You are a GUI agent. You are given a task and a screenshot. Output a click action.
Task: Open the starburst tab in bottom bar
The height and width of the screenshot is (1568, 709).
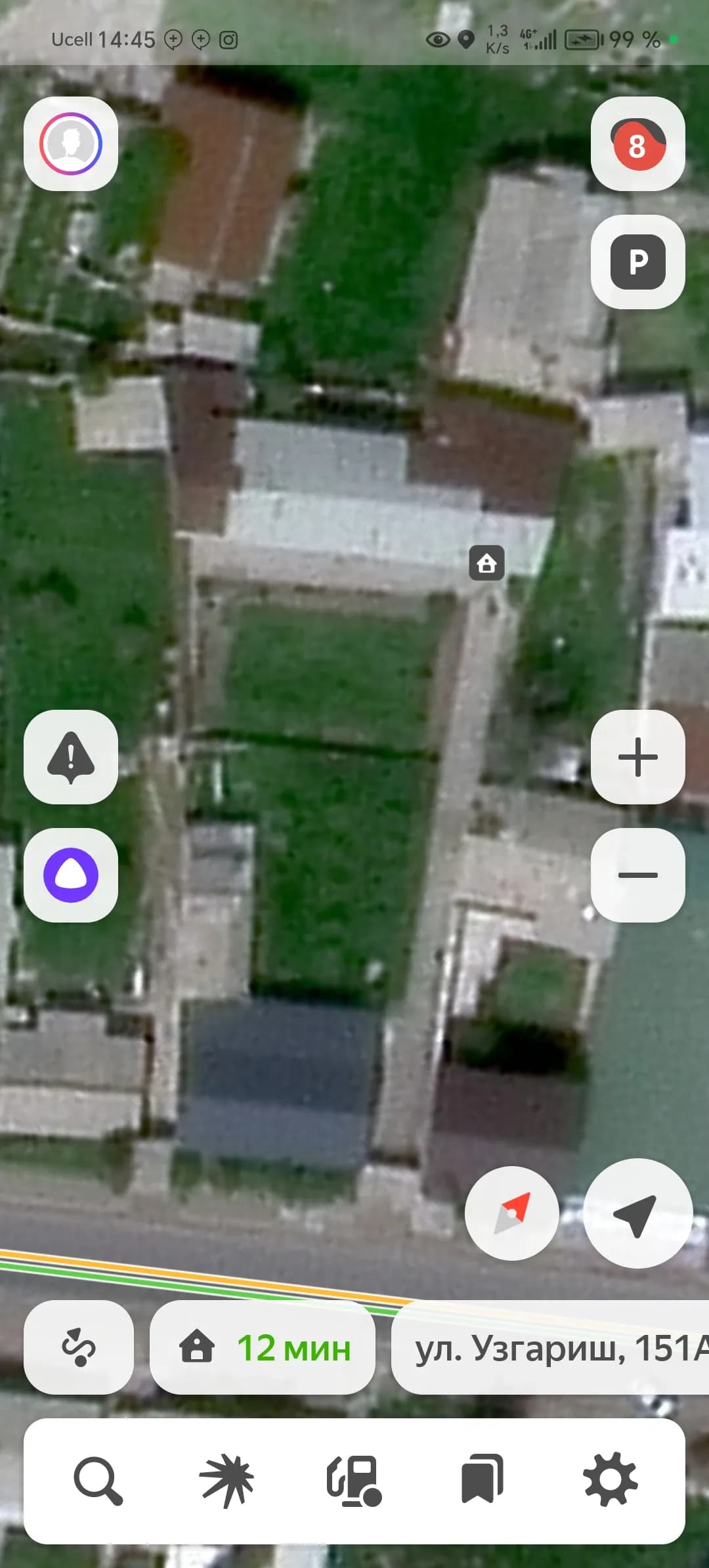click(x=226, y=1481)
